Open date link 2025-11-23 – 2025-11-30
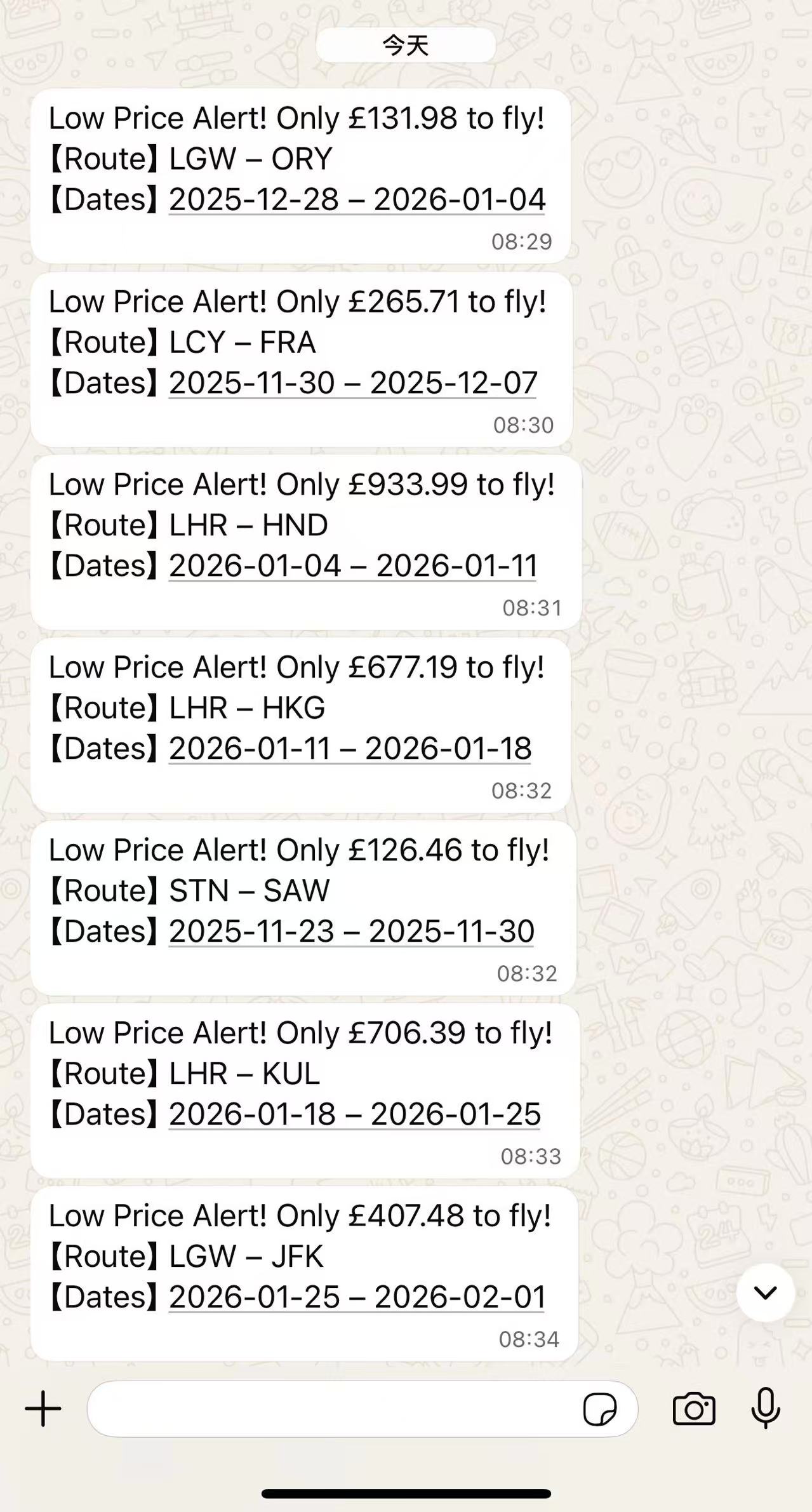This screenshot has height=1512, width=812. point(351,932)
